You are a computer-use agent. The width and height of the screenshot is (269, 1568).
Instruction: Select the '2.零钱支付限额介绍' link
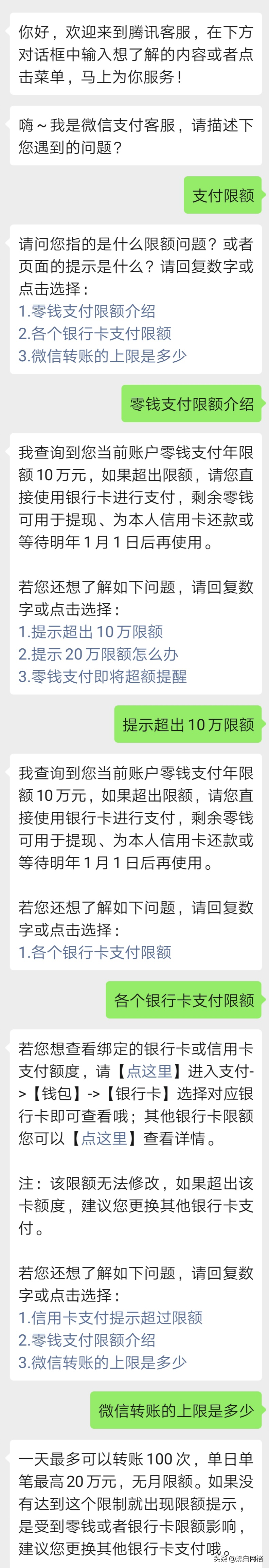(86, 1340)
